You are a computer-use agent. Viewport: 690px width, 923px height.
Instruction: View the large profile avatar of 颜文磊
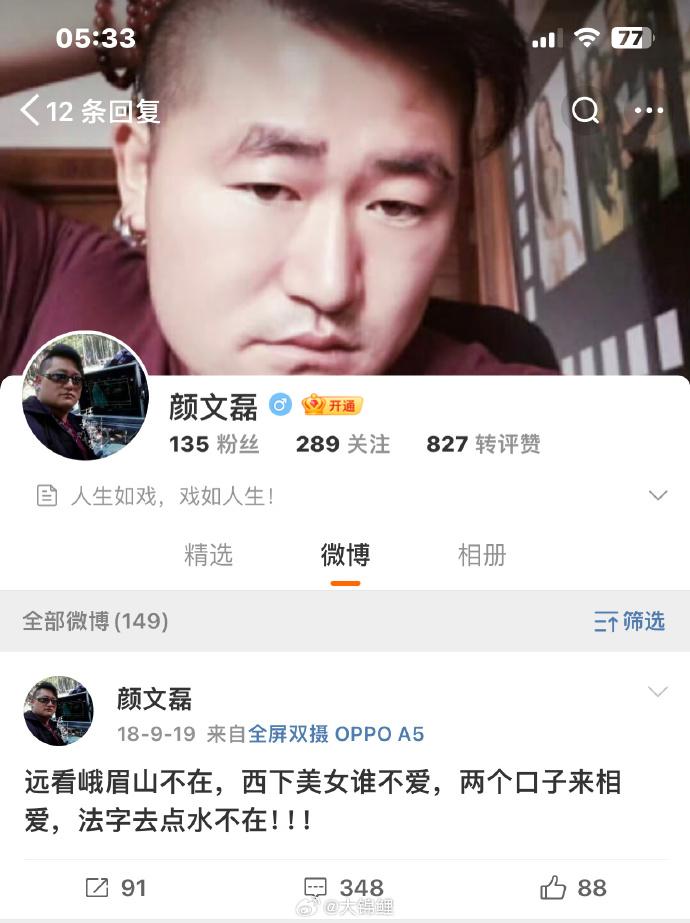[x=85, y=397]
